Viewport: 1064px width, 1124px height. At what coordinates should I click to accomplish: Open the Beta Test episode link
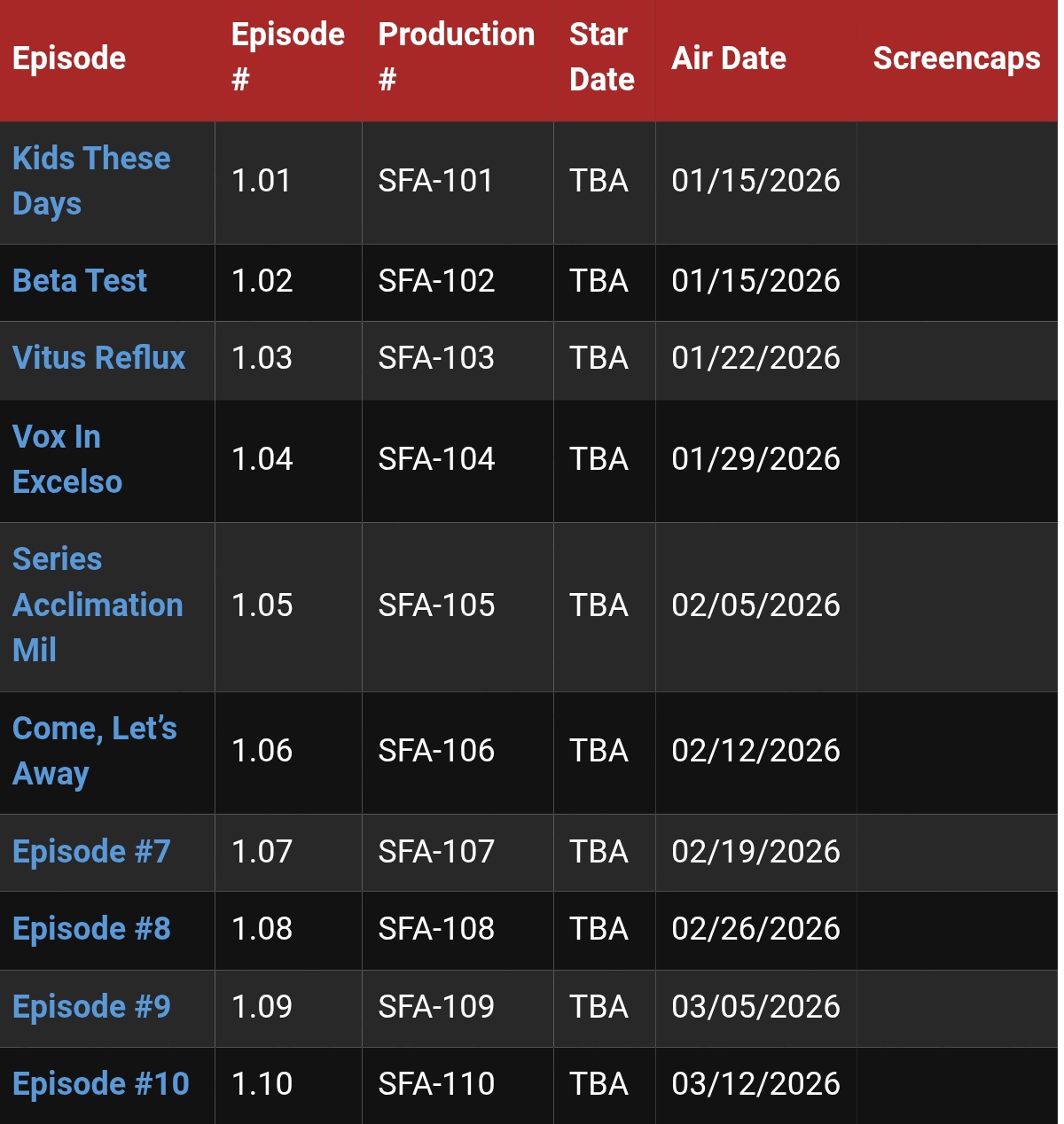[x=80, y=281]
